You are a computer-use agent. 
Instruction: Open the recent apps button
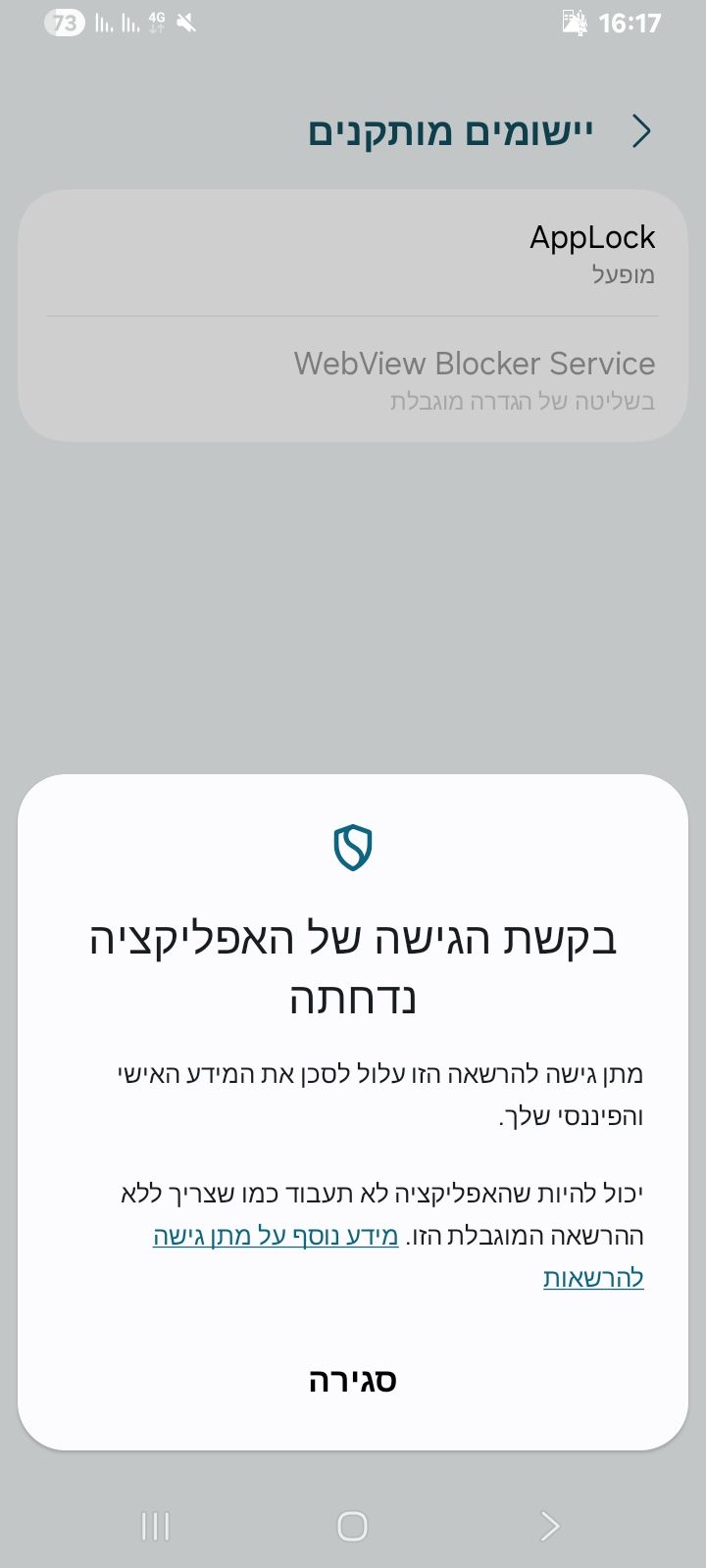coord(155,1526)
